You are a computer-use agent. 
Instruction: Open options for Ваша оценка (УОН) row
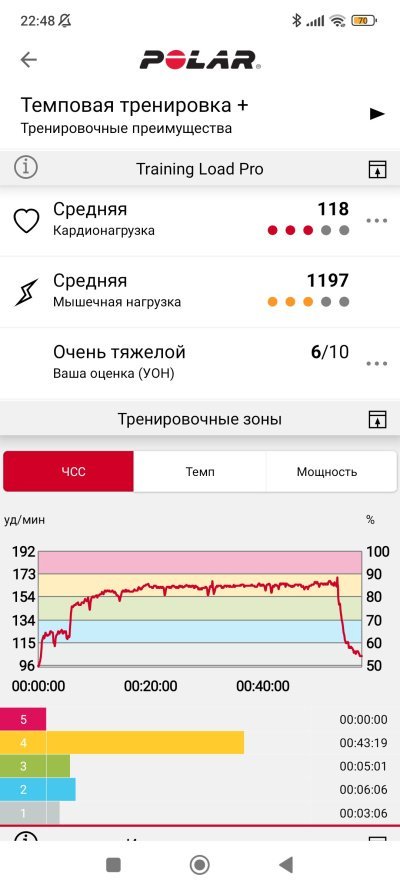[377, 363]
